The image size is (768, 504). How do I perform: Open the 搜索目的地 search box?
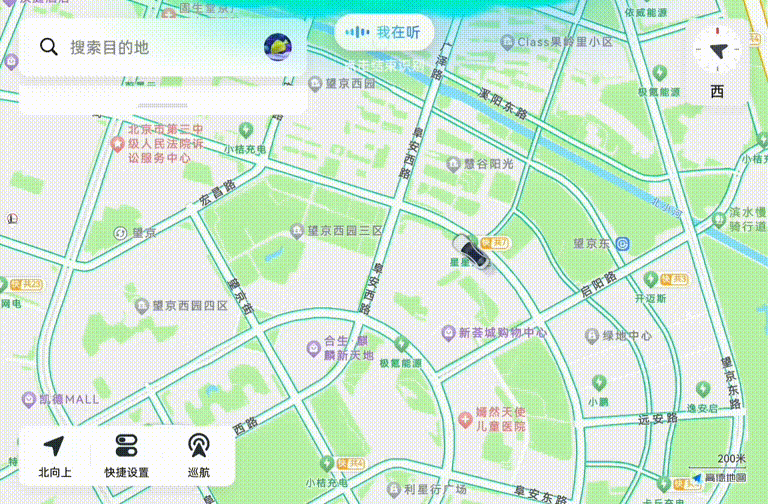click(x=150, y=47)
